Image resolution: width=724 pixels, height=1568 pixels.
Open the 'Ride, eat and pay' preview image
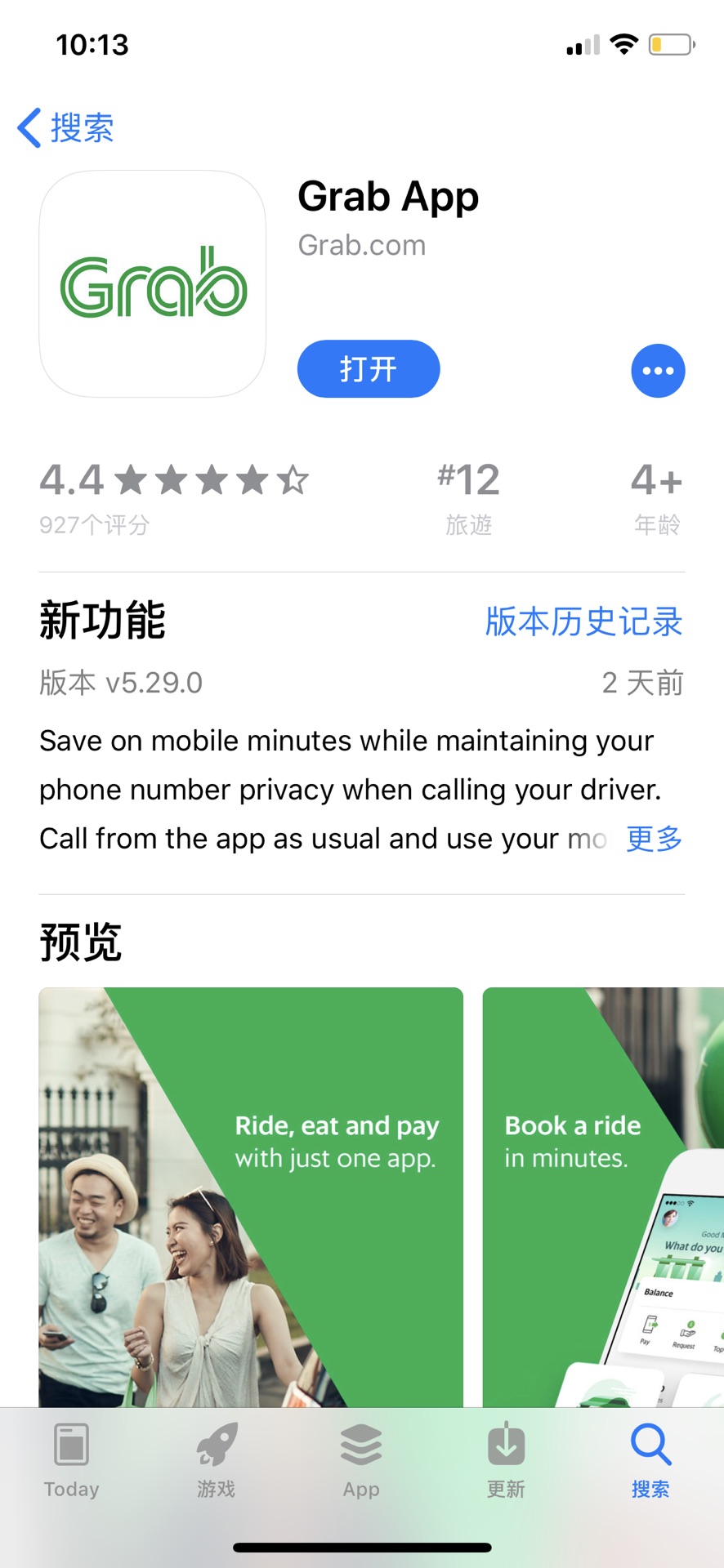[x=251, y=1196]
